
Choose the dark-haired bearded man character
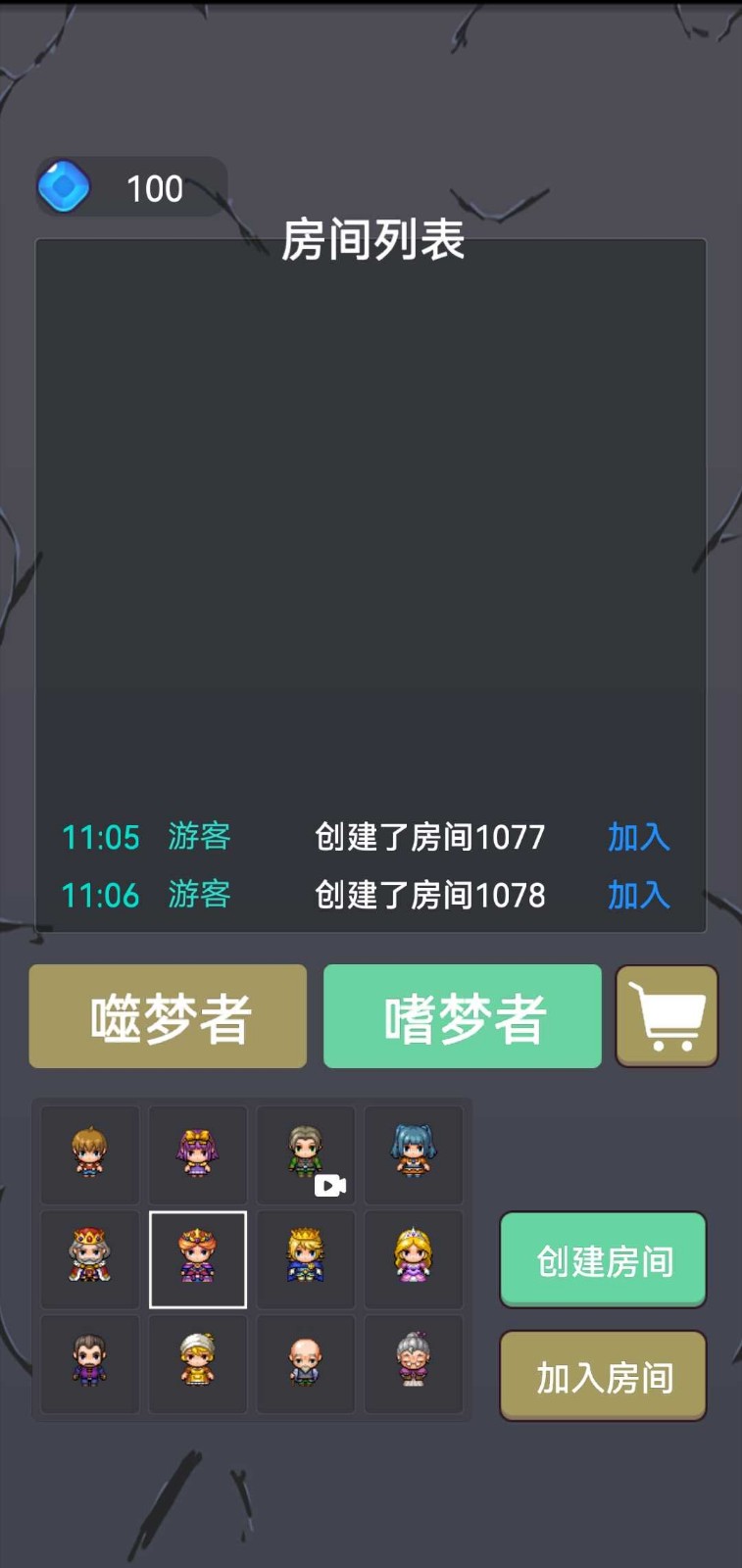point(90,1364)
